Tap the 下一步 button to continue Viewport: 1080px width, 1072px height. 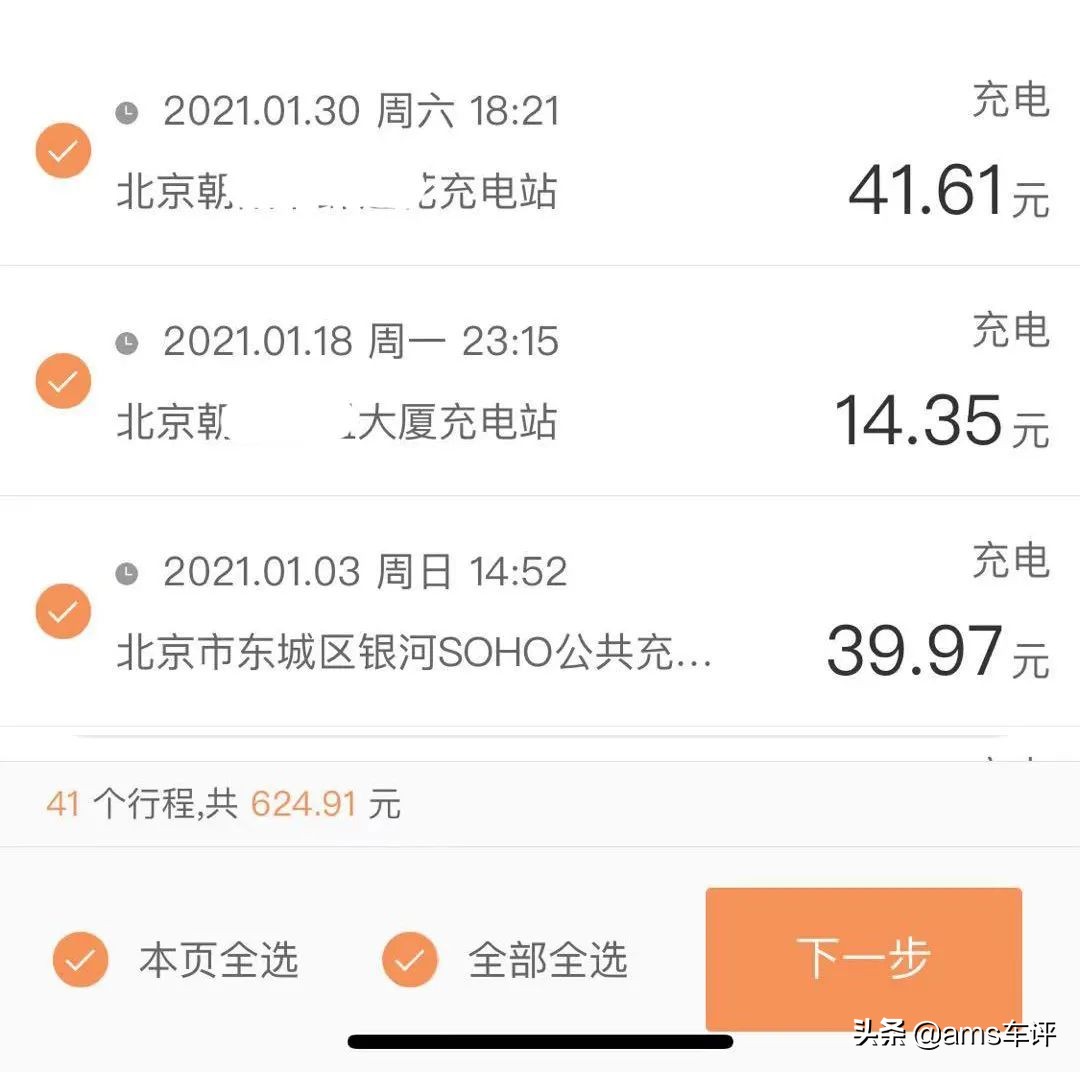pyautogui.click(x=863, y=958)
